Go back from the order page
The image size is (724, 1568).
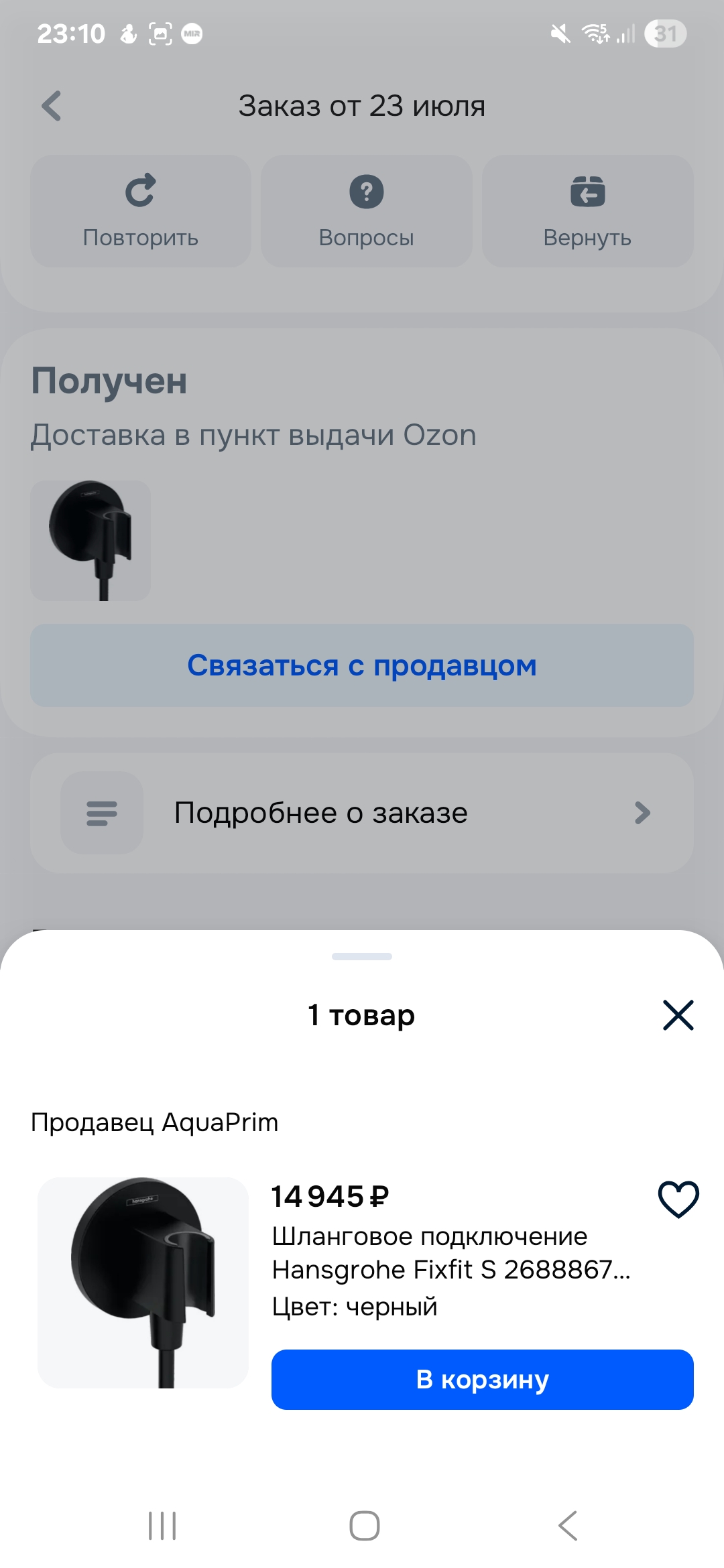pos(52,106)
